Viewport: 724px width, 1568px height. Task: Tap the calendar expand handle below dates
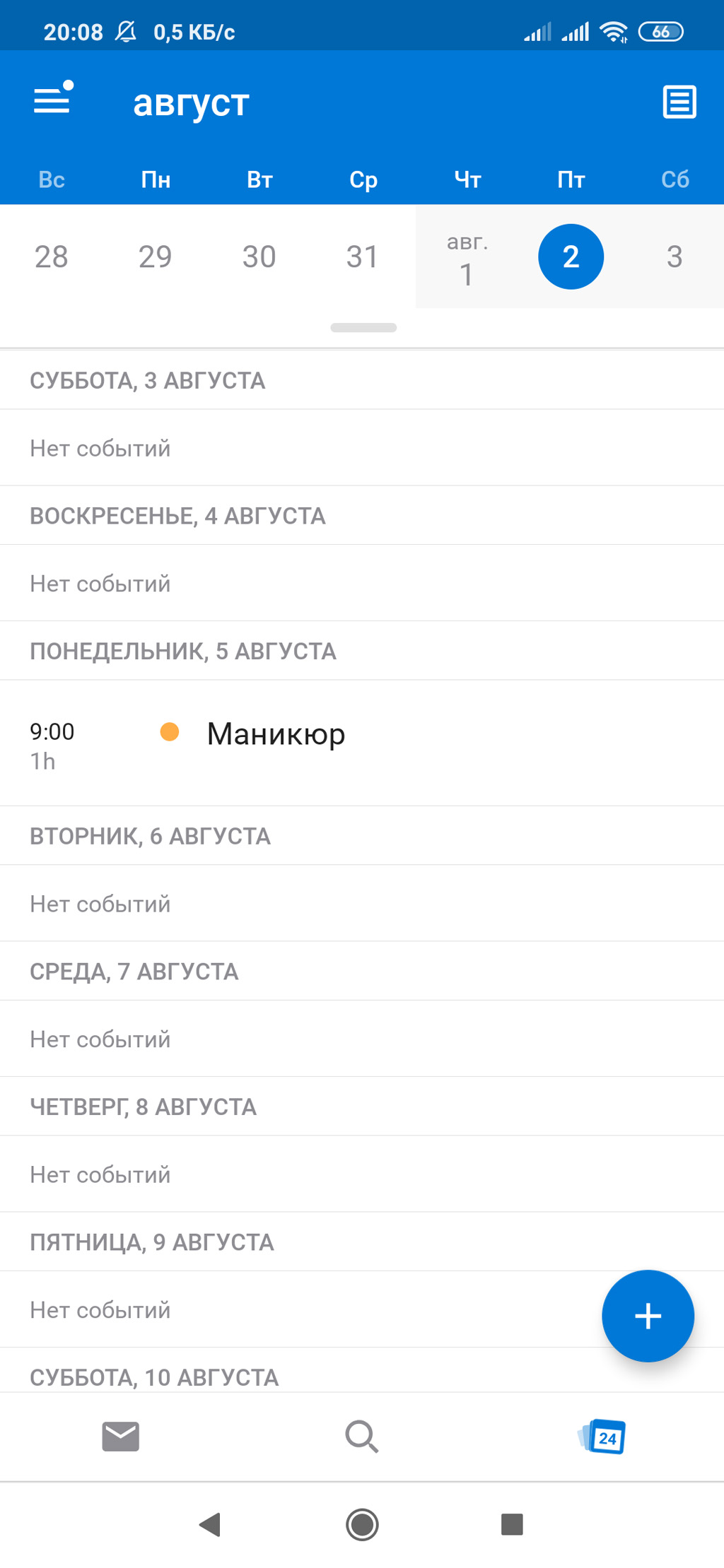point(363,328)
